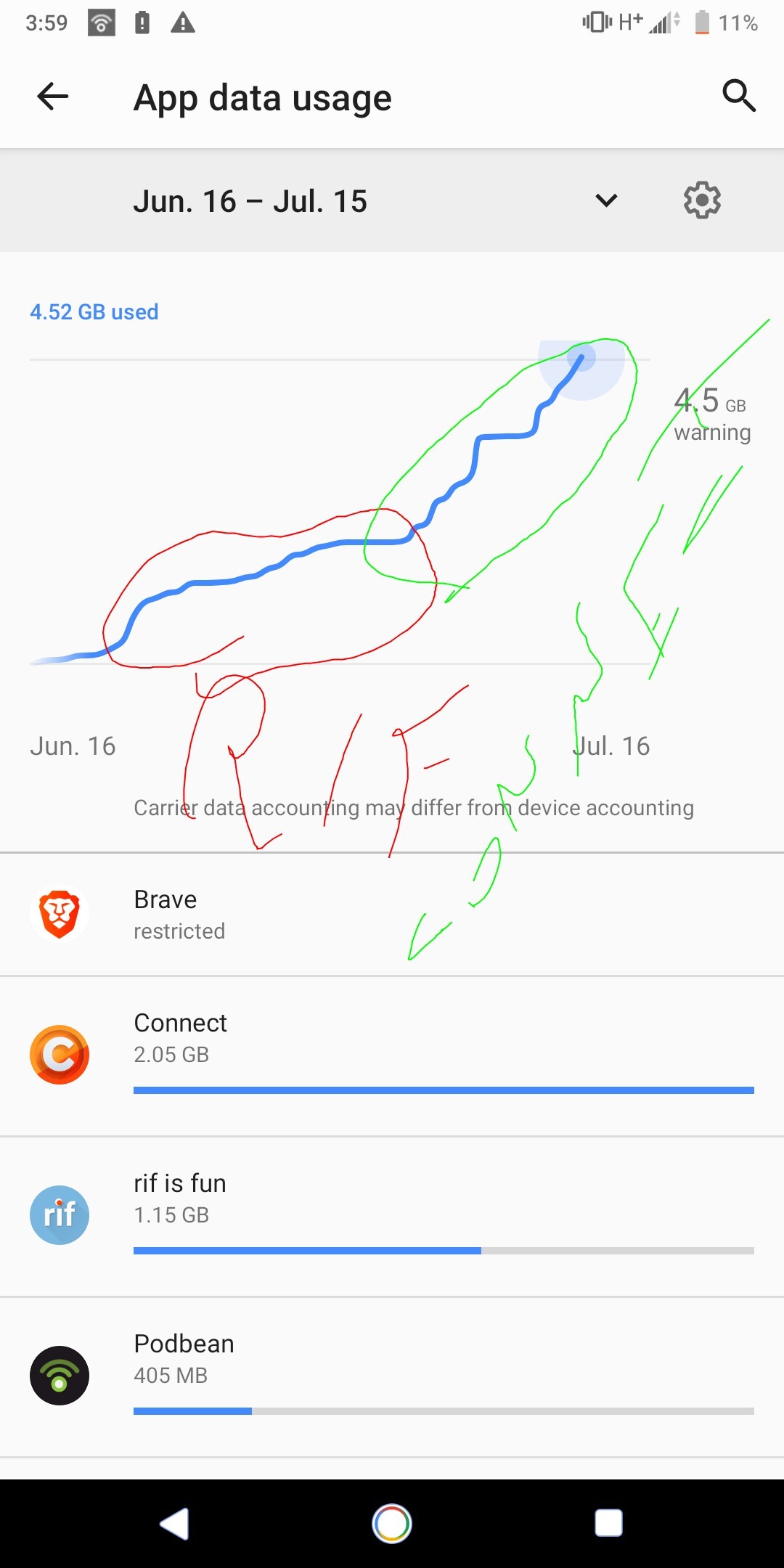Open the search icon
The width and height of the screenshot is (784, 1568).
pos(738,96)
